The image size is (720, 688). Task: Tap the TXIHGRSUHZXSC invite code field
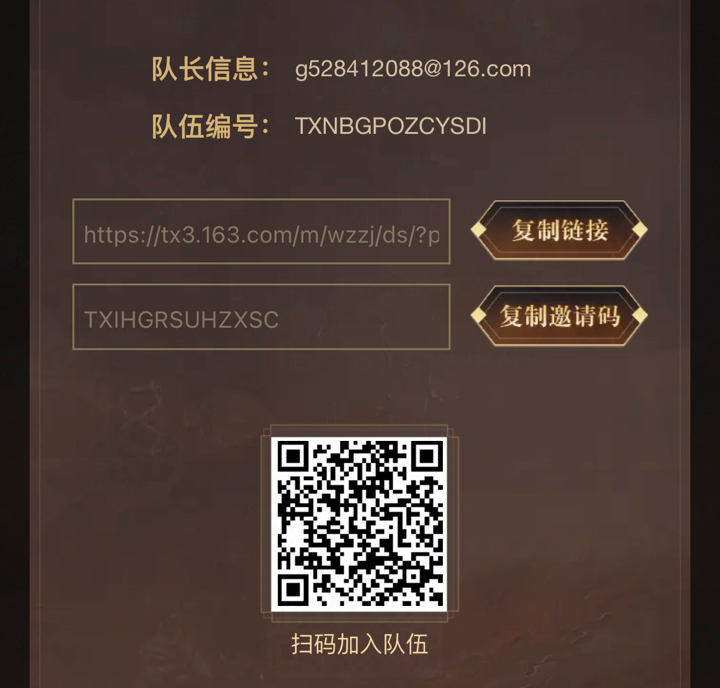(x=261, y=318)
